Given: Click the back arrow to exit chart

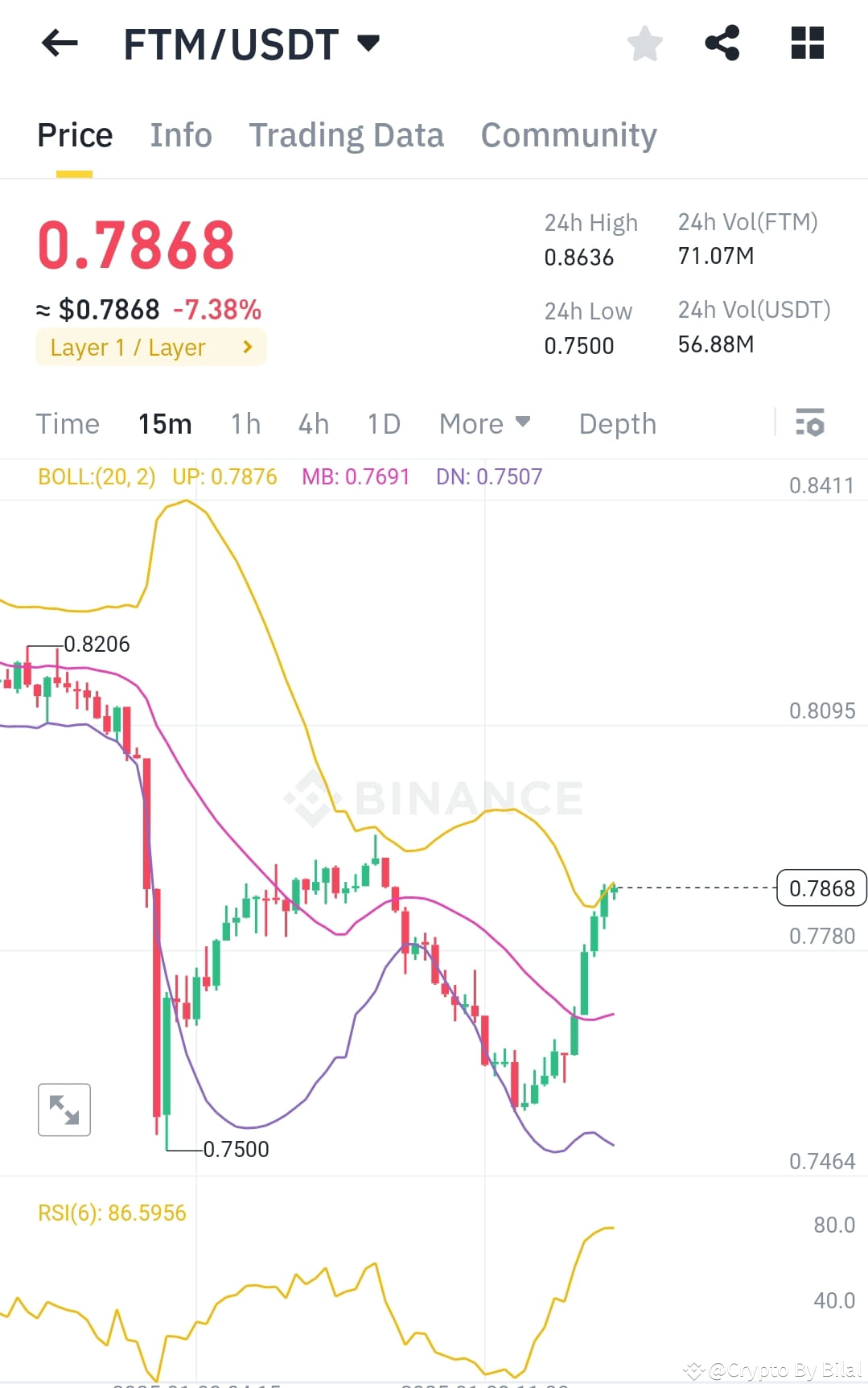Looking at the screenshot, I should [x=58, y=43].
